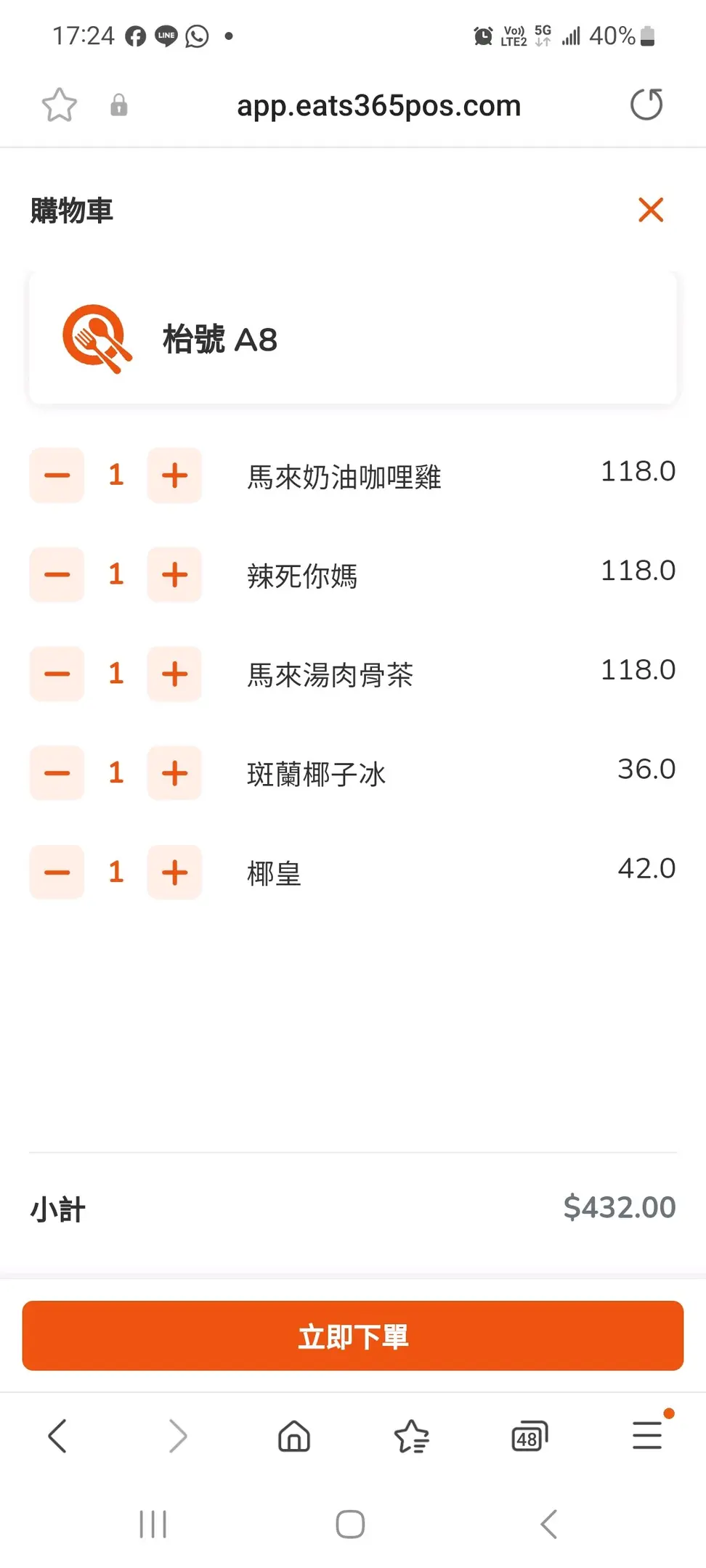Place the order with 立即下單
The image size is (706, 1568).
[353, 1336]
